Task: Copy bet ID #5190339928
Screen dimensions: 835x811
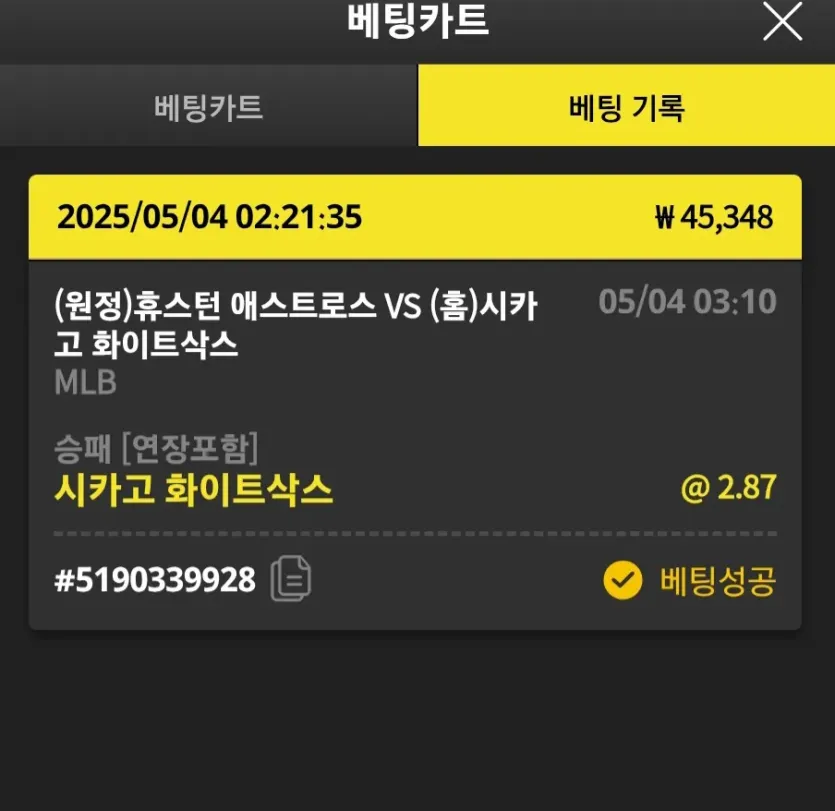Action: pyautogui.click(x=291, y=579)
